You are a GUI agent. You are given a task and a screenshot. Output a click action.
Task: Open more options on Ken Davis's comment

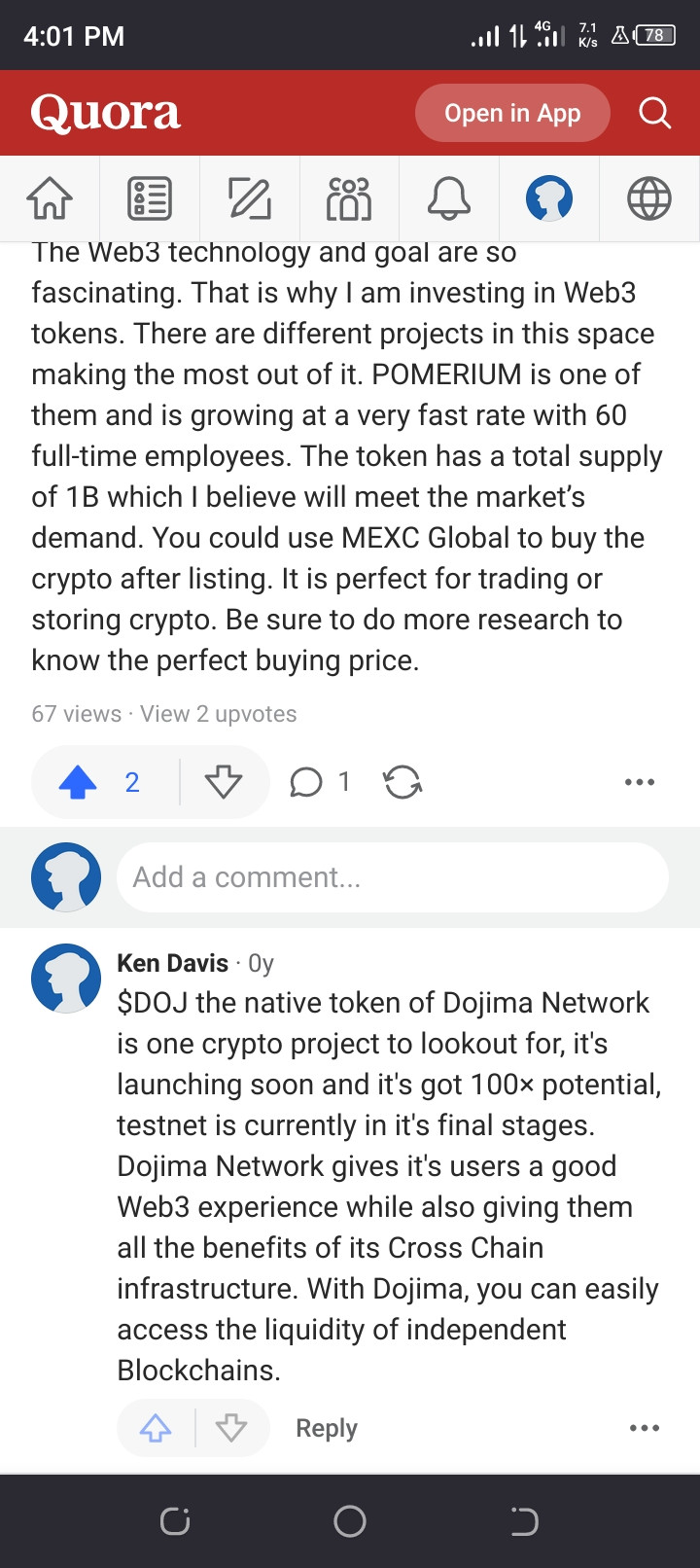coord(645,1428)
